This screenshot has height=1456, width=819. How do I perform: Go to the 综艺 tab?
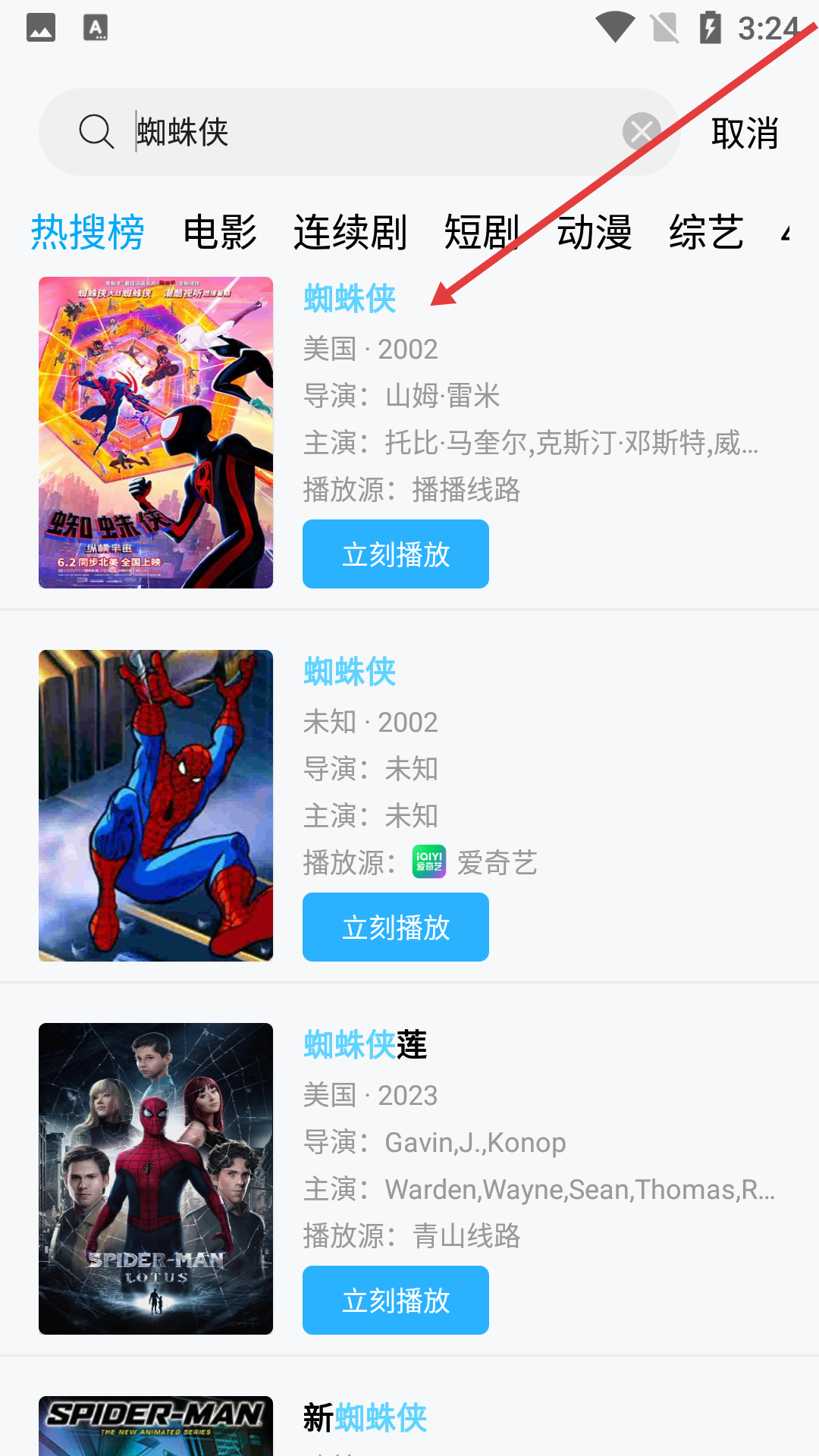click(x=706, y=232)
